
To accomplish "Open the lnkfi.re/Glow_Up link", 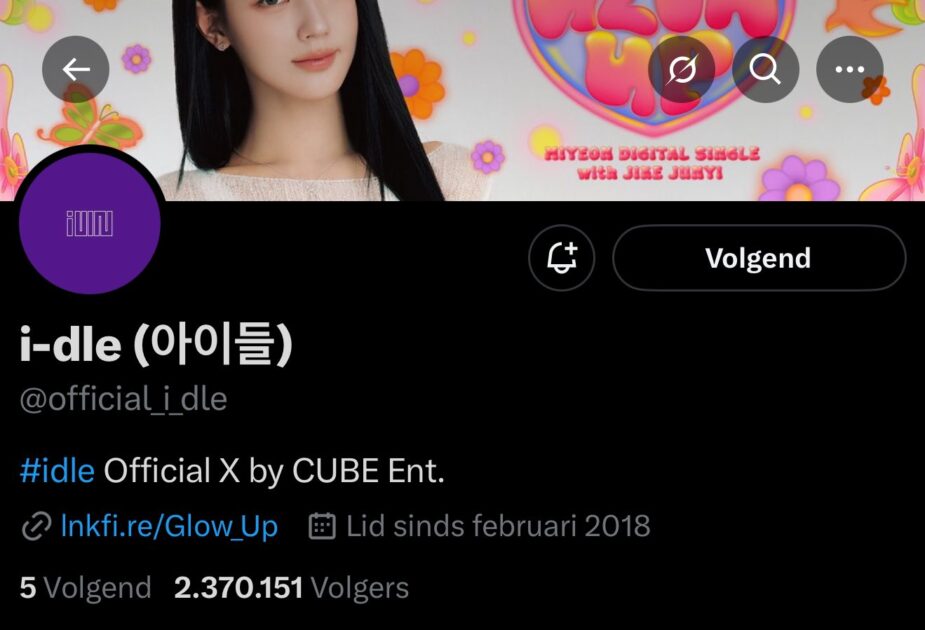I will 168,526.
